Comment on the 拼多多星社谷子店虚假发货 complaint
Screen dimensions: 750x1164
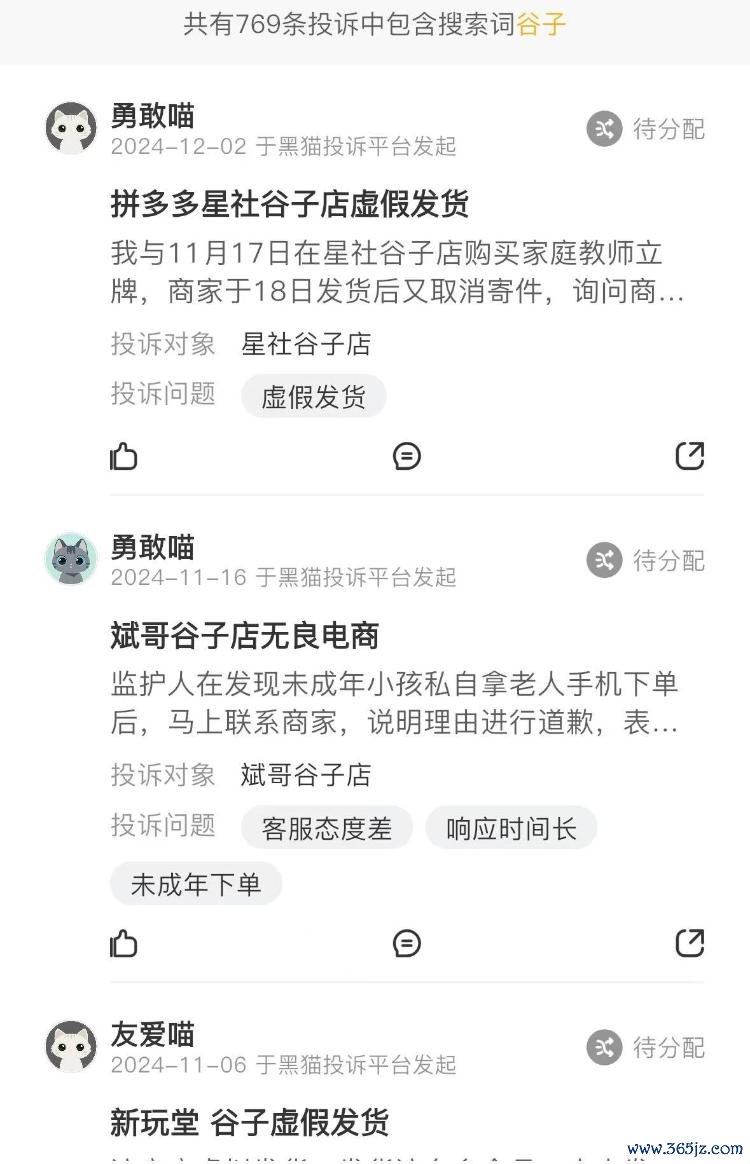[x=406, y=456]
